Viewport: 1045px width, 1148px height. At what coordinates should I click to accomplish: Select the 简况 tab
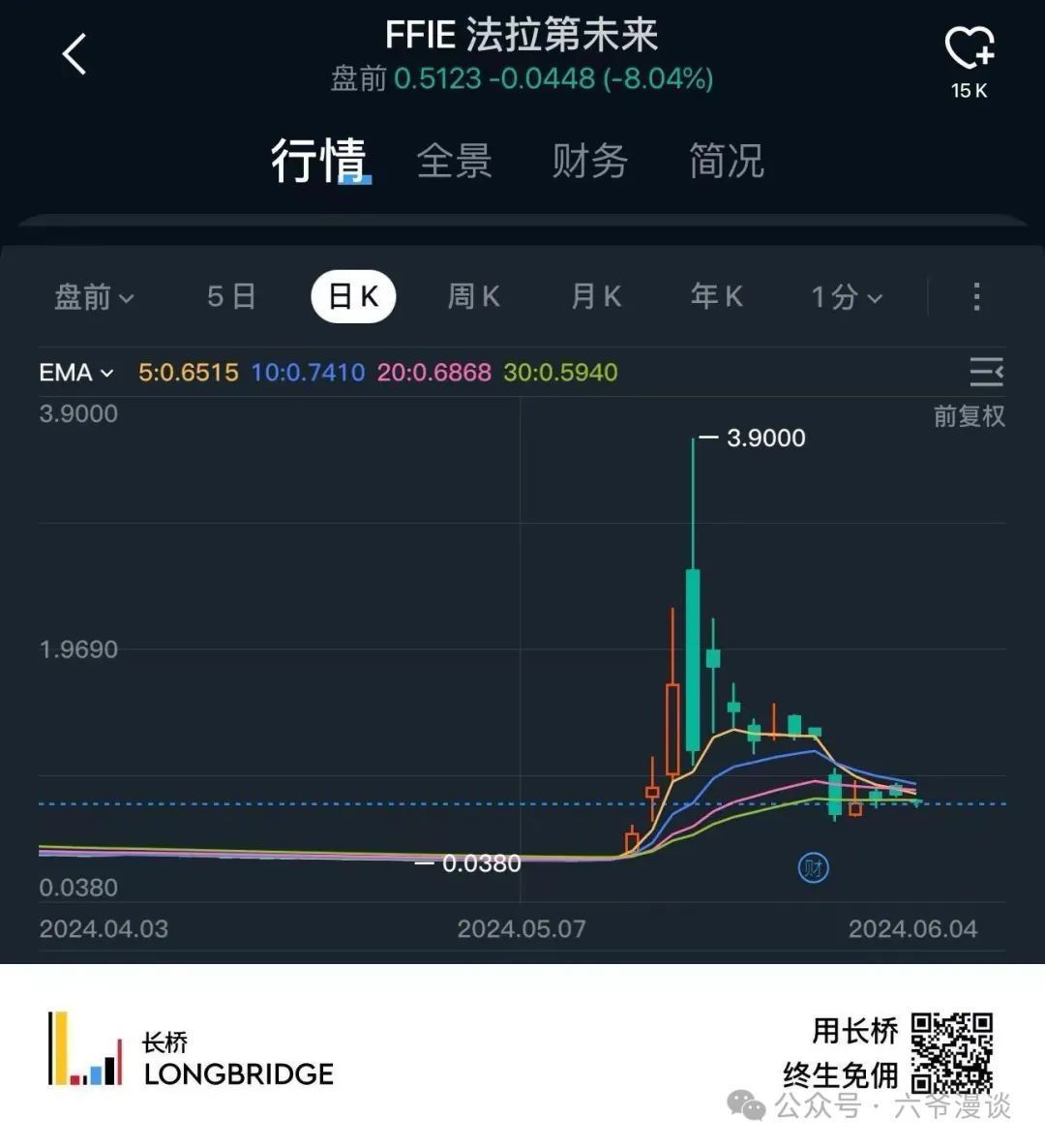coord(726,161)
